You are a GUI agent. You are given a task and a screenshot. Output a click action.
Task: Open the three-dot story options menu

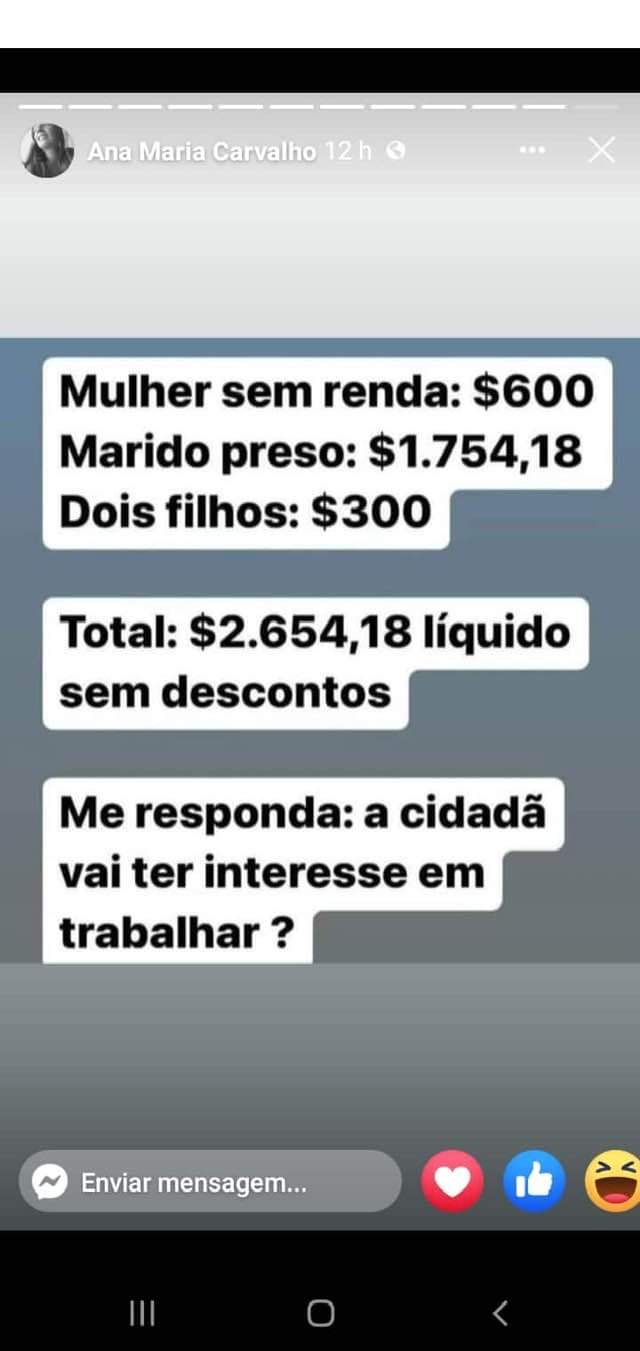click(x=532, y=151)
